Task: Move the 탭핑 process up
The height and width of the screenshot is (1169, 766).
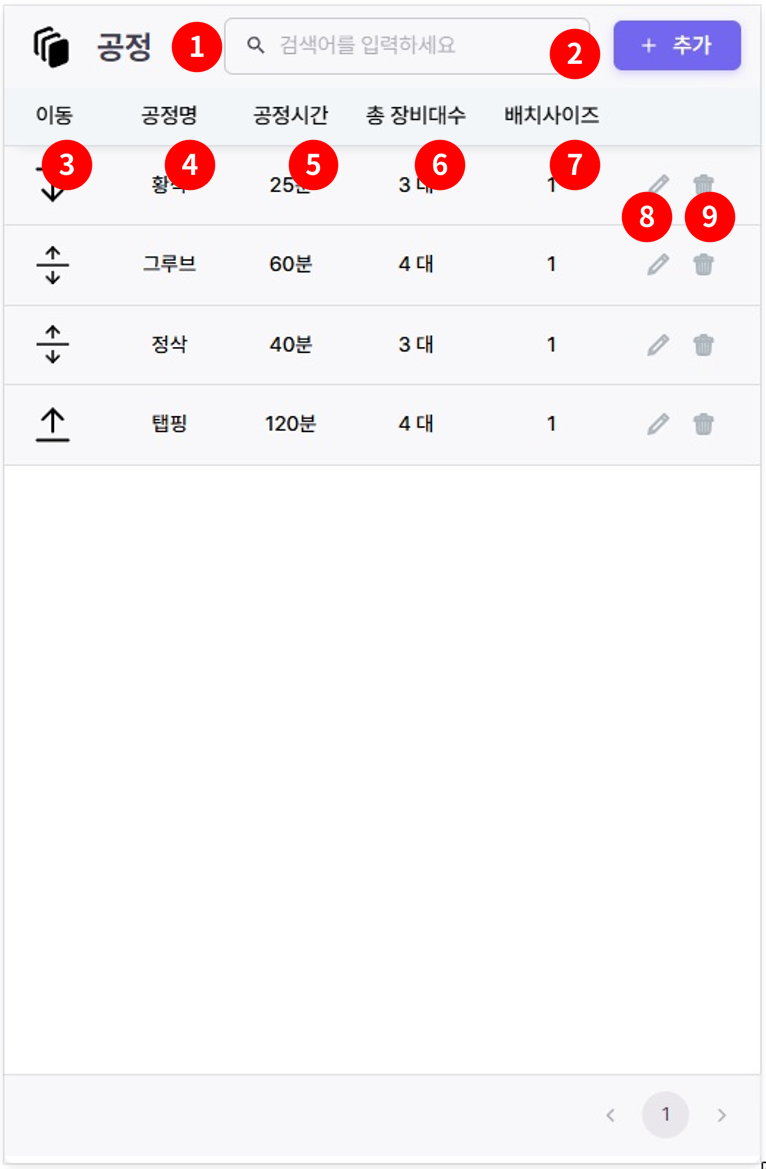Action: click(53, 425)
